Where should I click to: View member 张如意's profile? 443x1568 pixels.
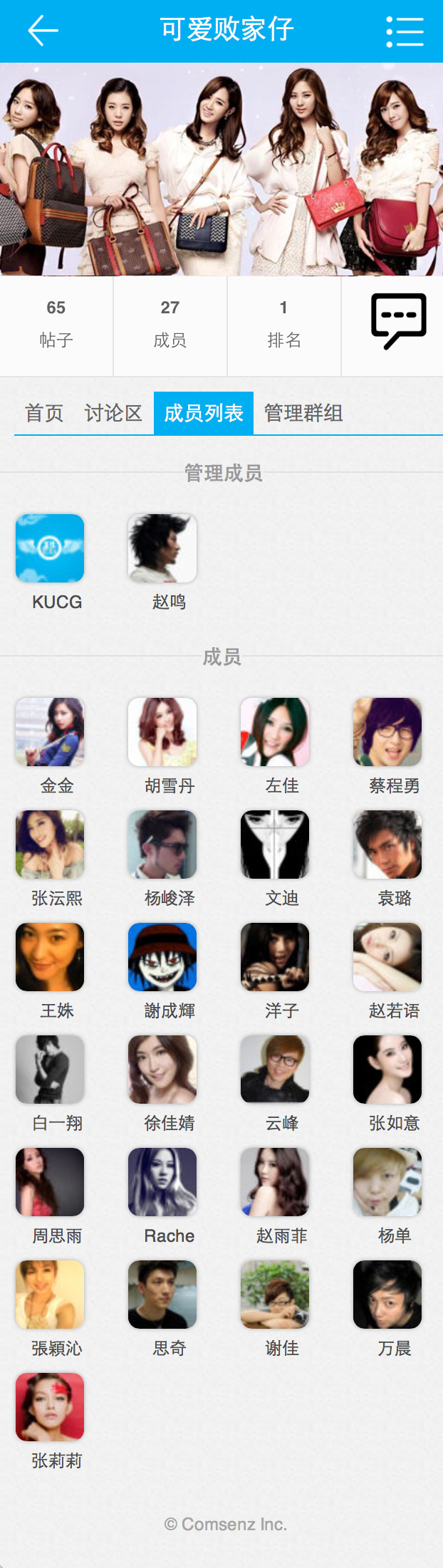(x=387, y=1070)
